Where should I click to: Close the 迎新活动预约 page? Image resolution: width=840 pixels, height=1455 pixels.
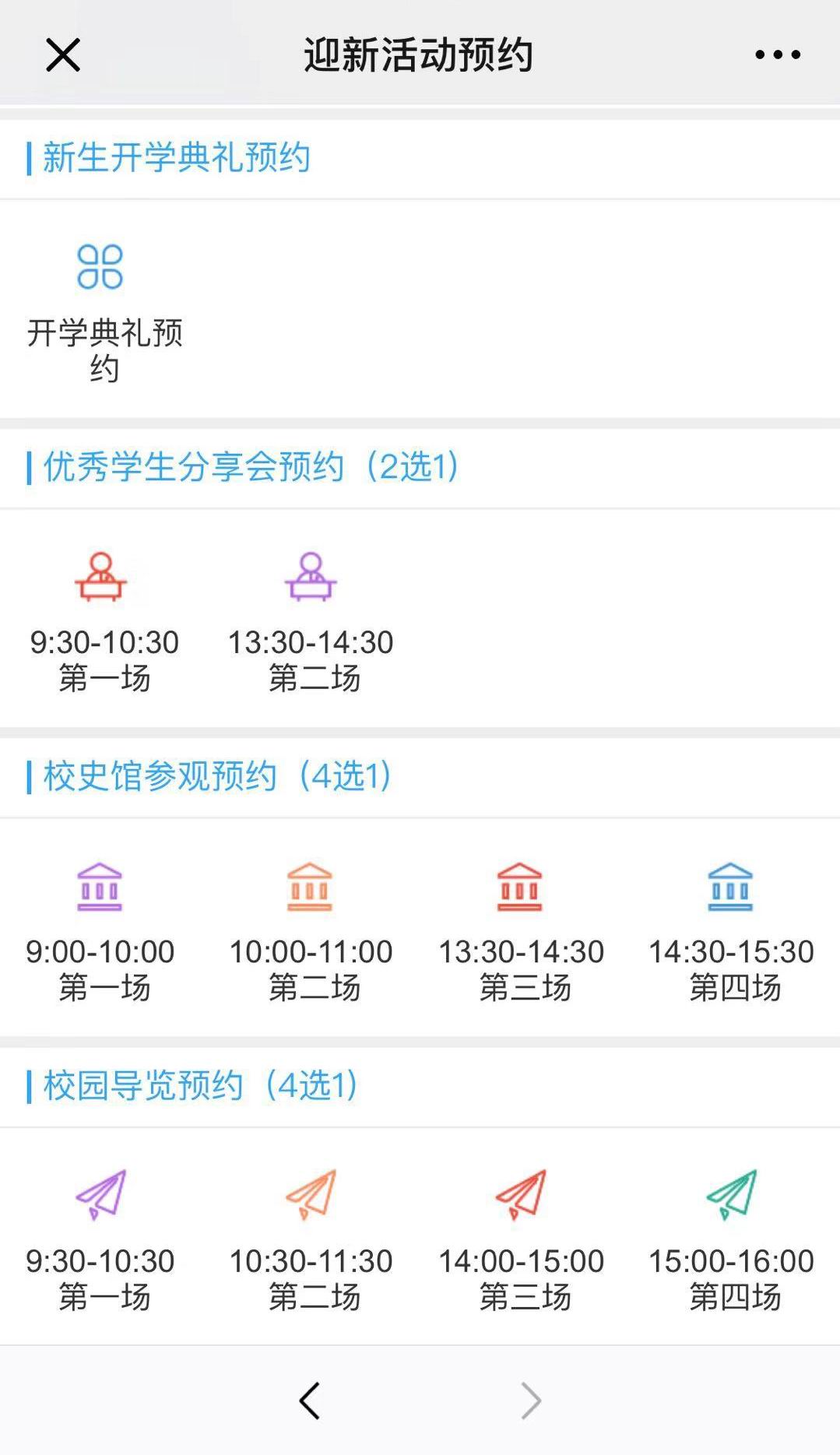(x=63, y=55)
